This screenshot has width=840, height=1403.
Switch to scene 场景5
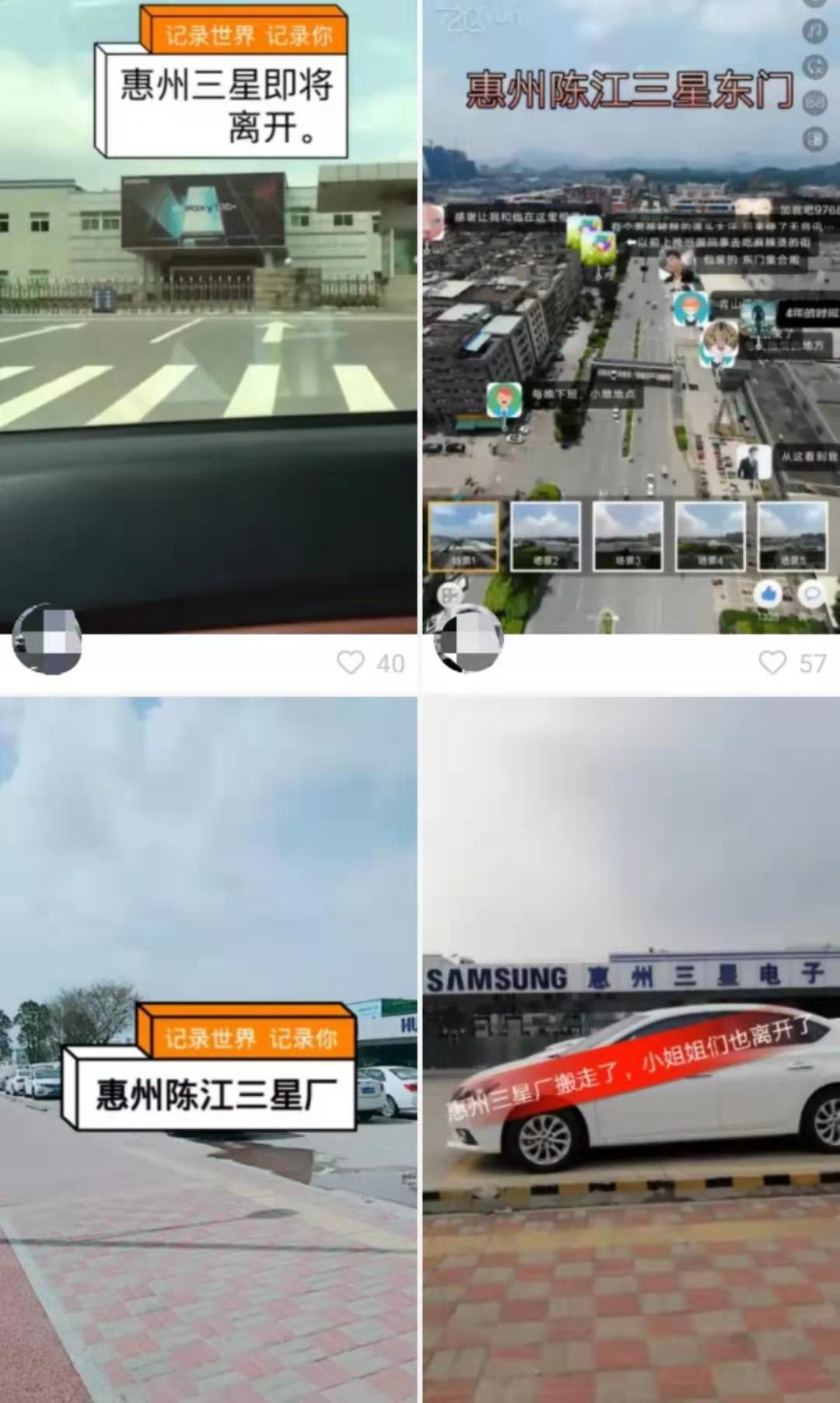[x=792, y=537]
